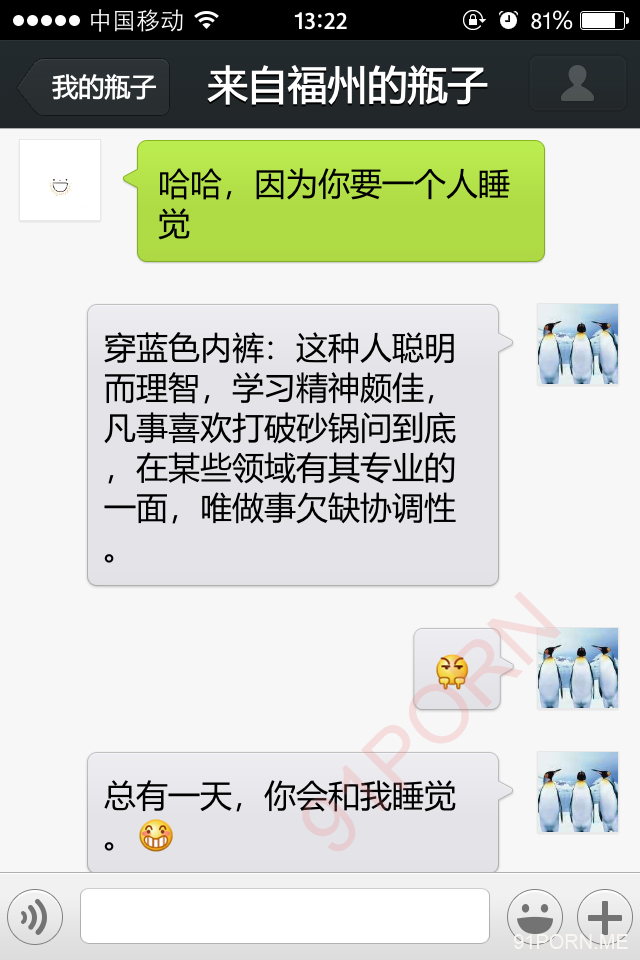This screenshot has width=640, height=960.
Task: Open the plus attachments menu
Action: [604, 916]
